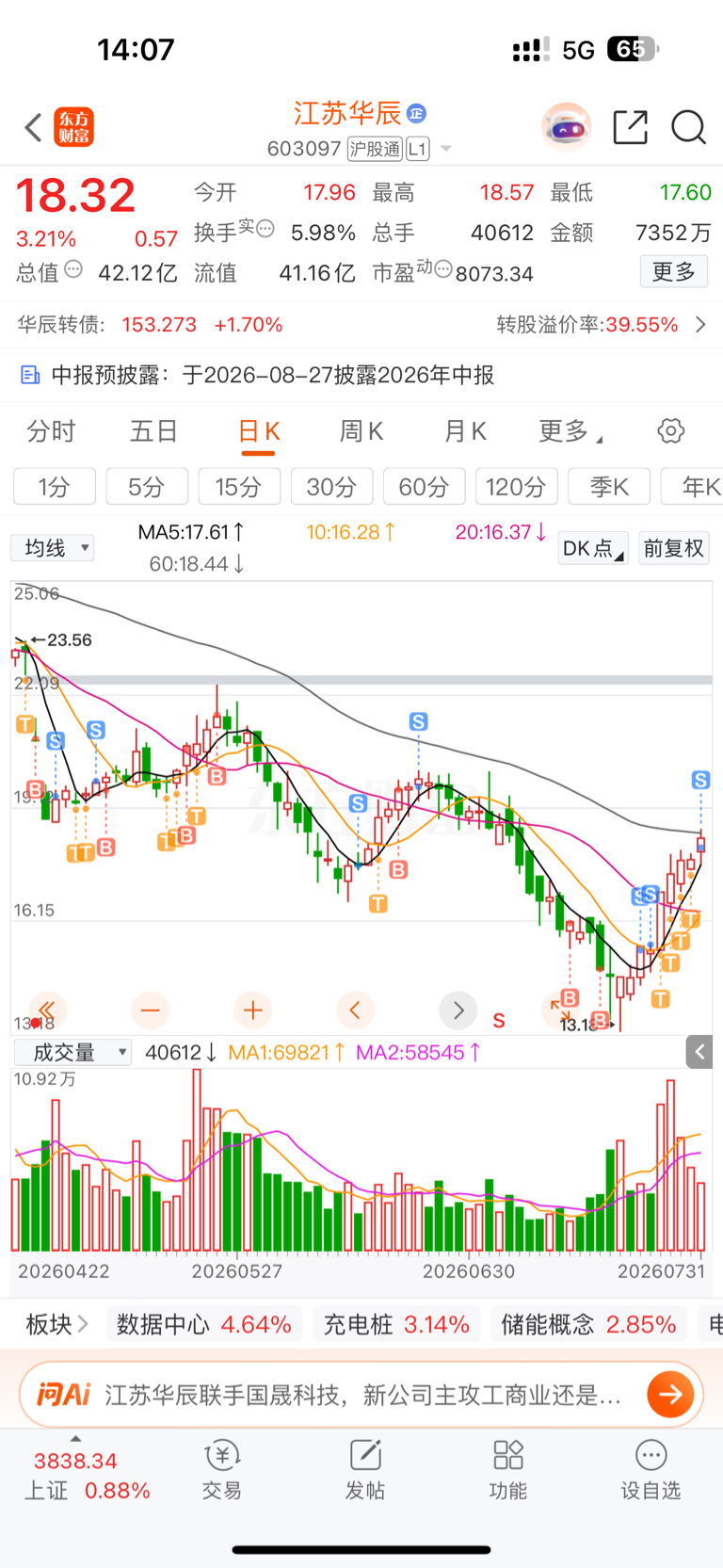Tap the 前复权 adjustment button

pos(673,548)
